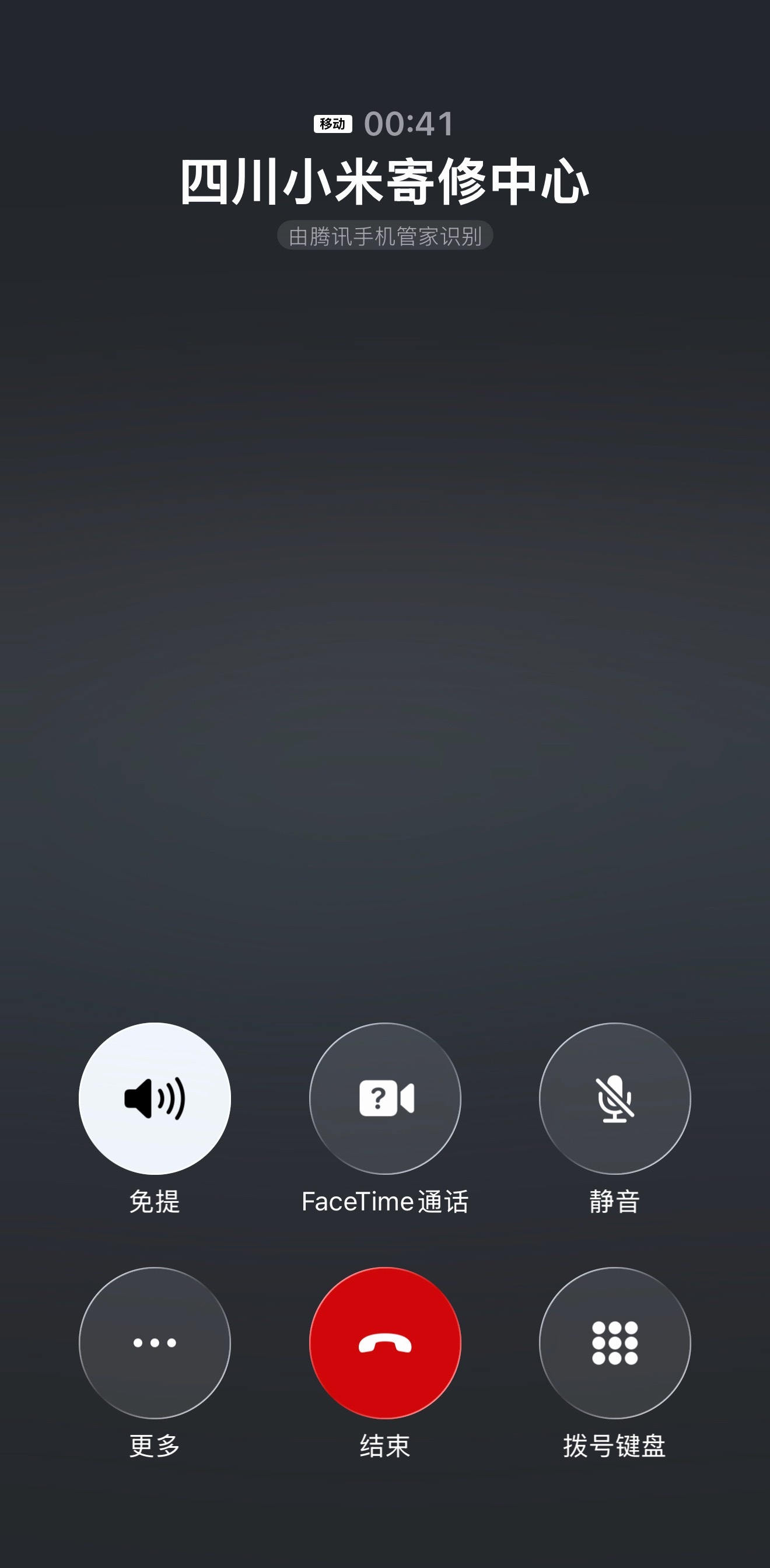Open the 拨号键盘 dial pad
This screenshot has width=770, height=1568.
(615, 1343)
